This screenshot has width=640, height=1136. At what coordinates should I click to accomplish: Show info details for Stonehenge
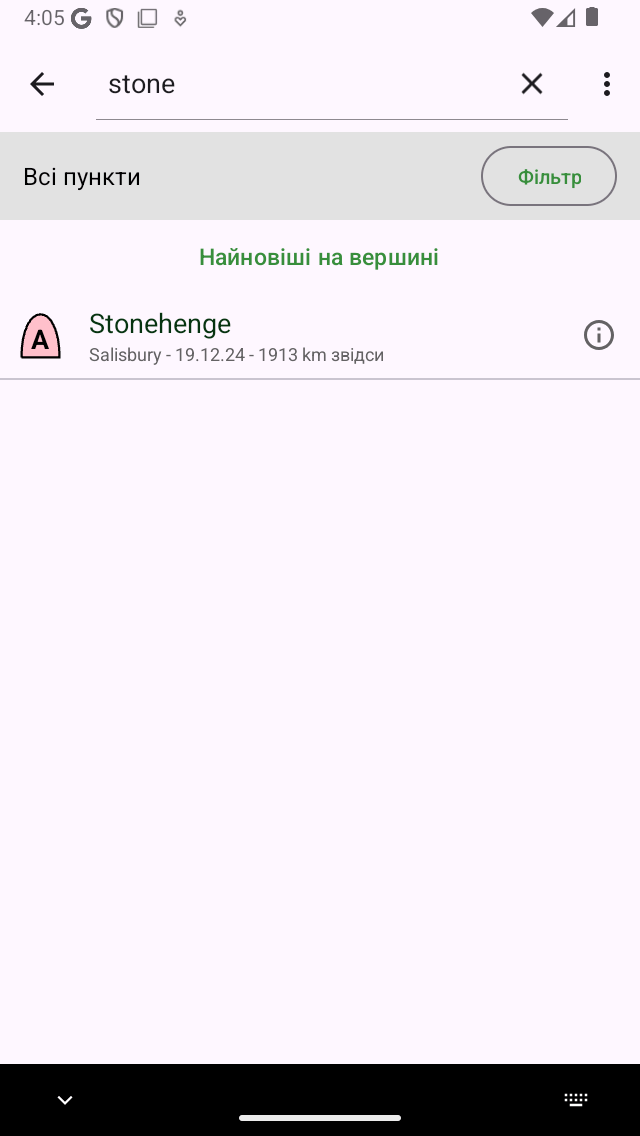[x=598, y=335]
